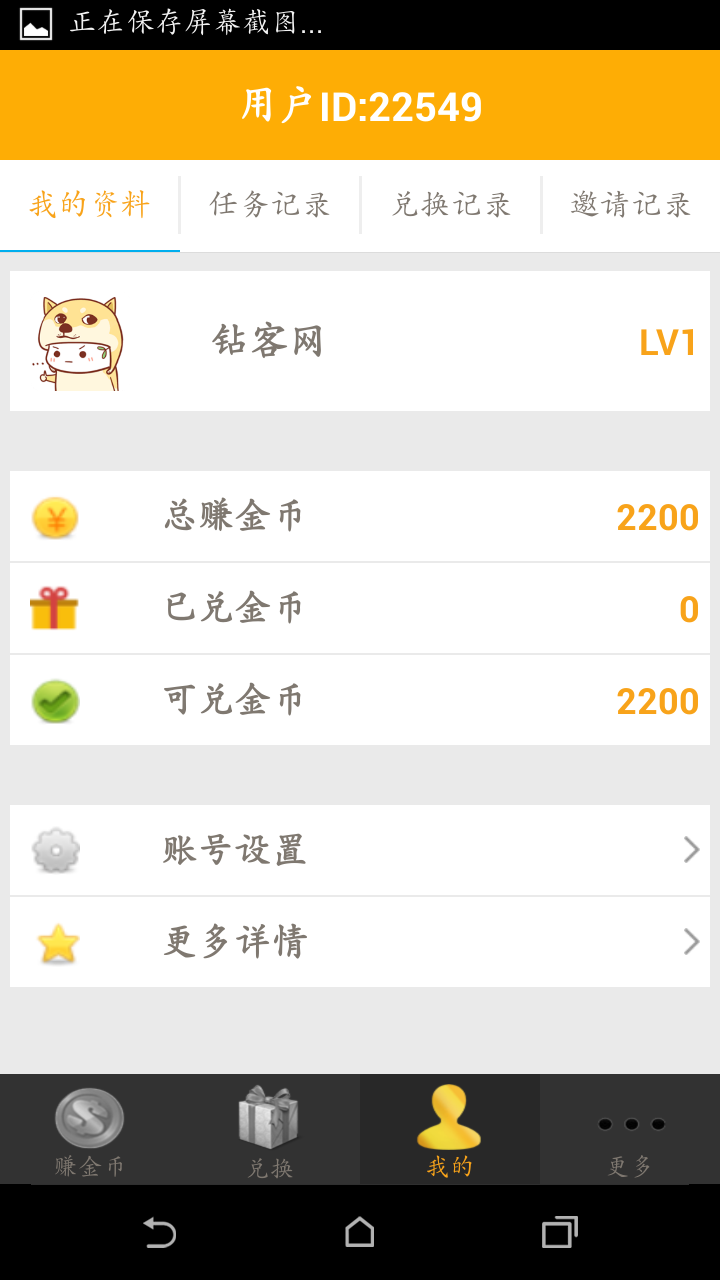720x1280 pixels.
Task: Tap the 钻客网 username text
Action: (x=267, y=340)
